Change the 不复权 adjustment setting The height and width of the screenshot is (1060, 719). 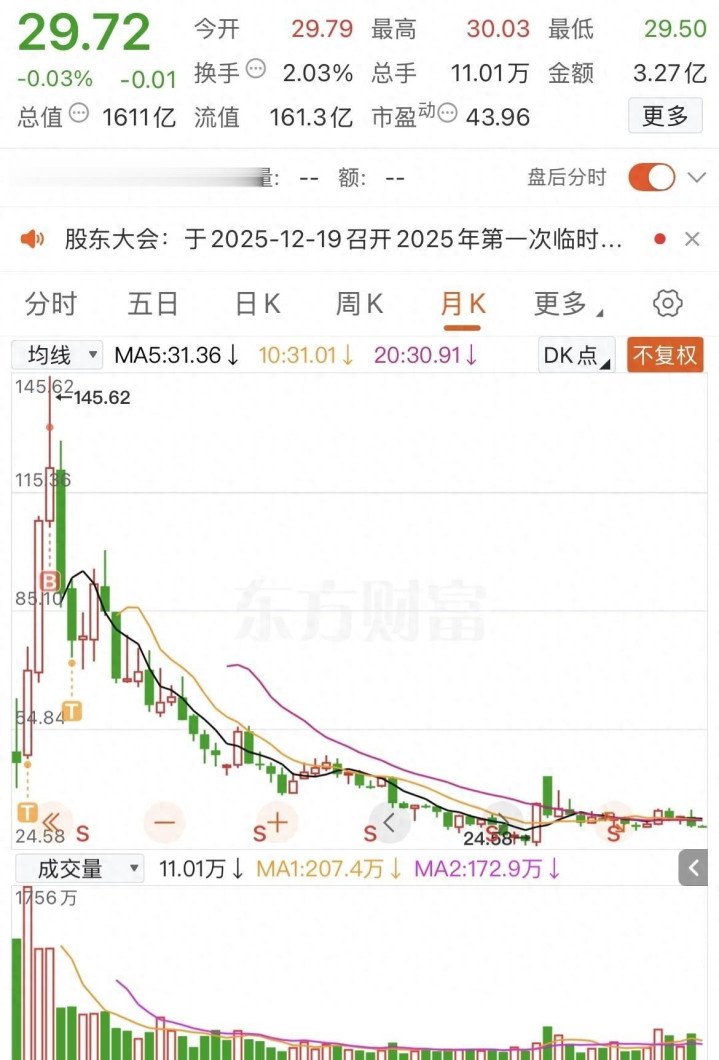click(x=665, y=355)
